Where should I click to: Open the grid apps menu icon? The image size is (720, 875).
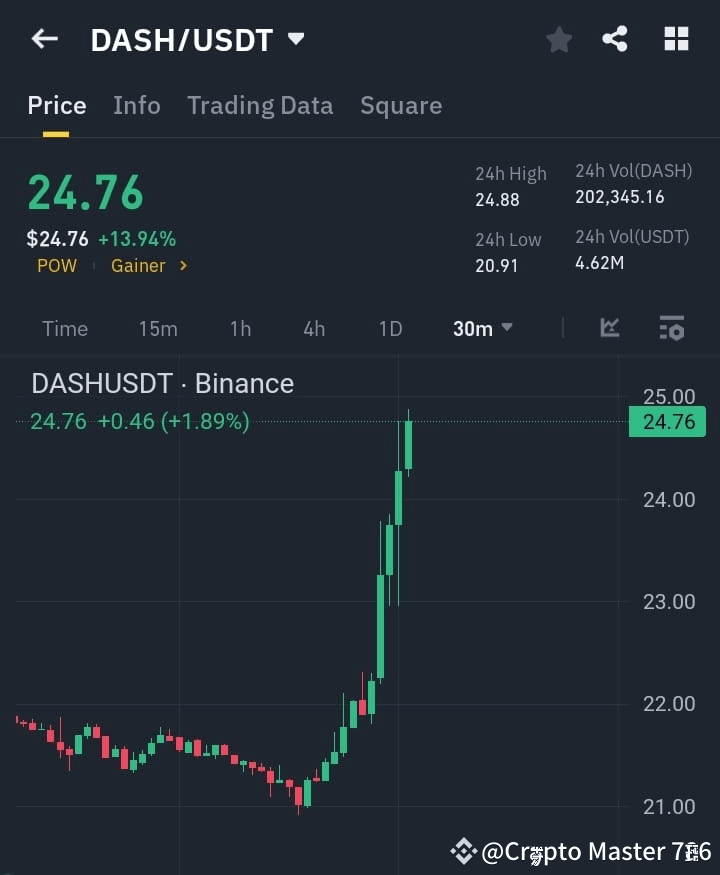tap(676, 39)
